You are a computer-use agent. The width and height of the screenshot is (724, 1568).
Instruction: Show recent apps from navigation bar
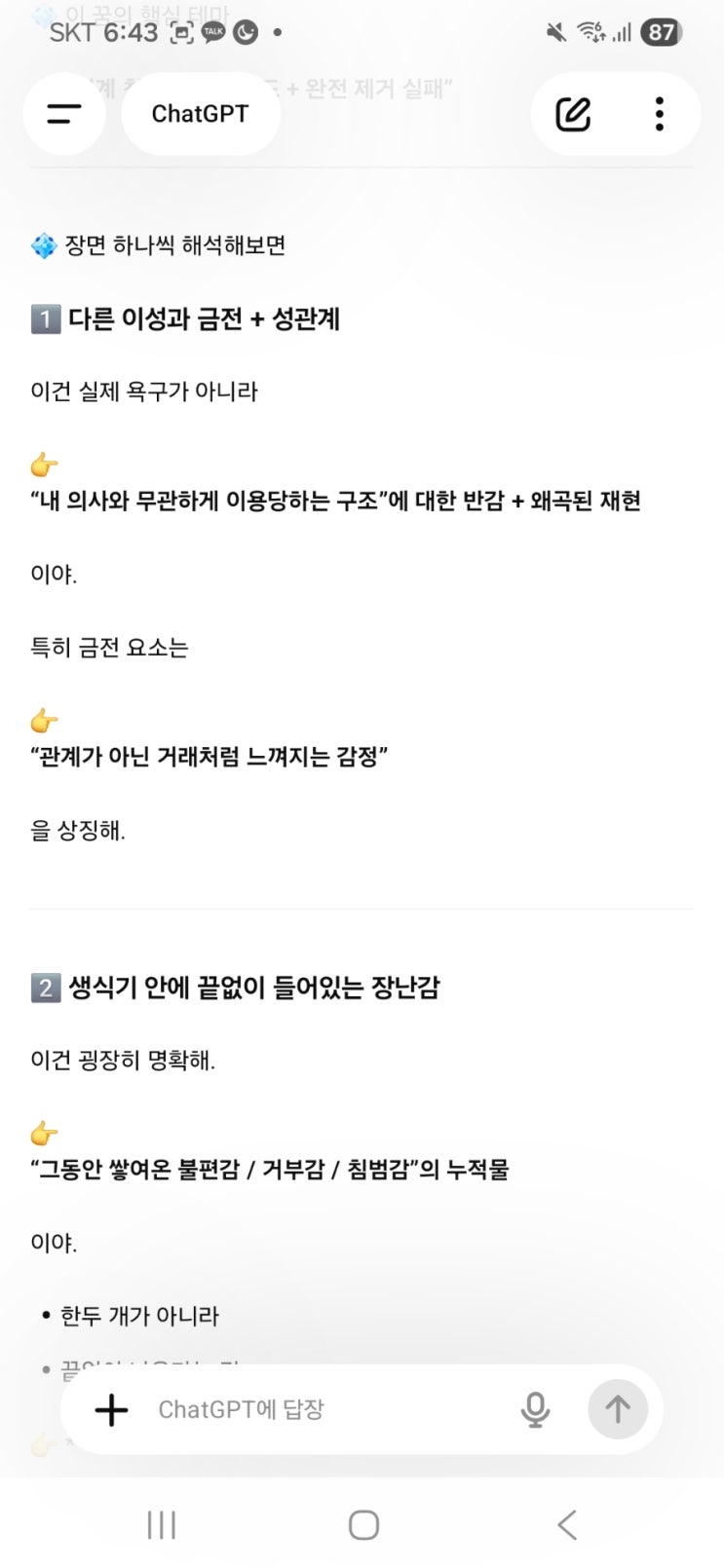tap(161, 1524)
